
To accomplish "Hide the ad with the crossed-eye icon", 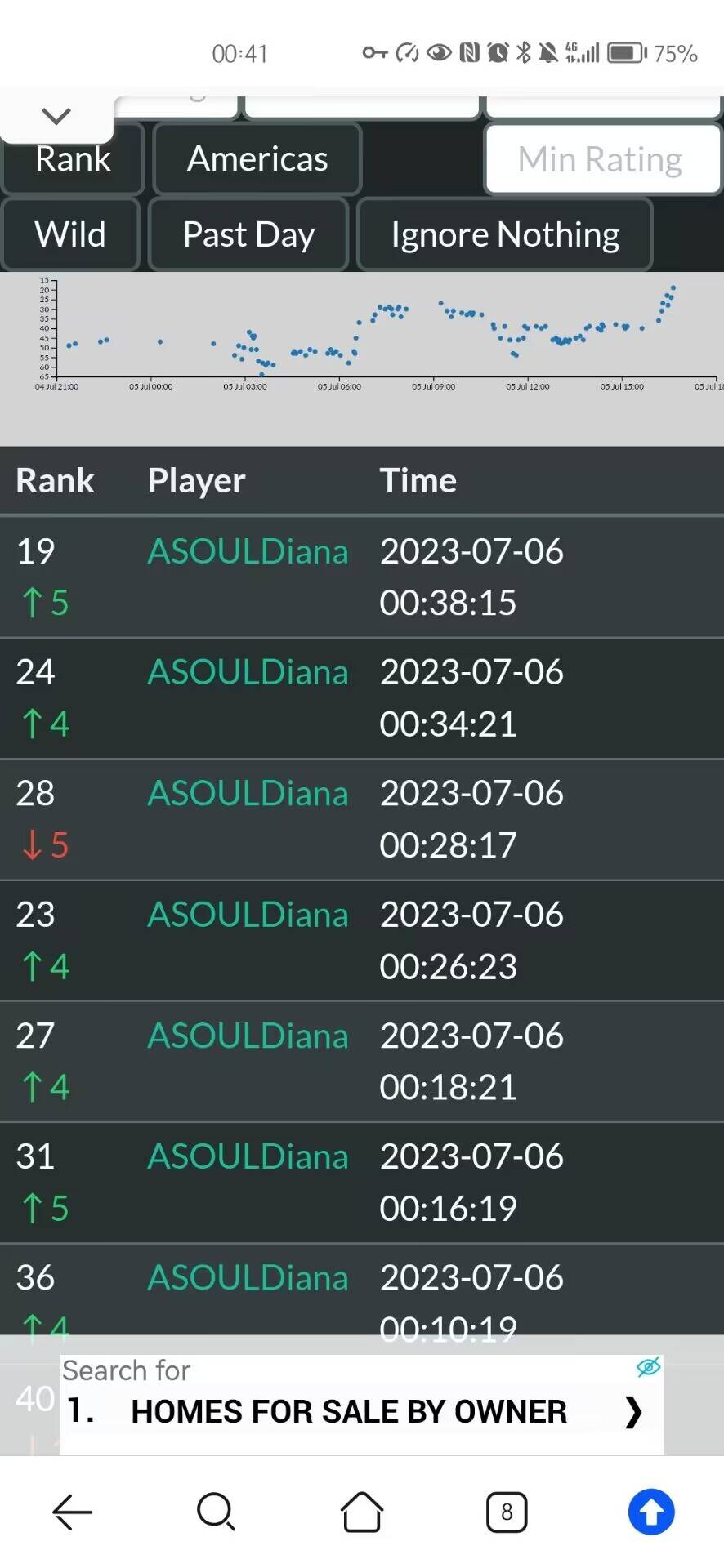I will pyautogui.click(x=648, y=1366).
